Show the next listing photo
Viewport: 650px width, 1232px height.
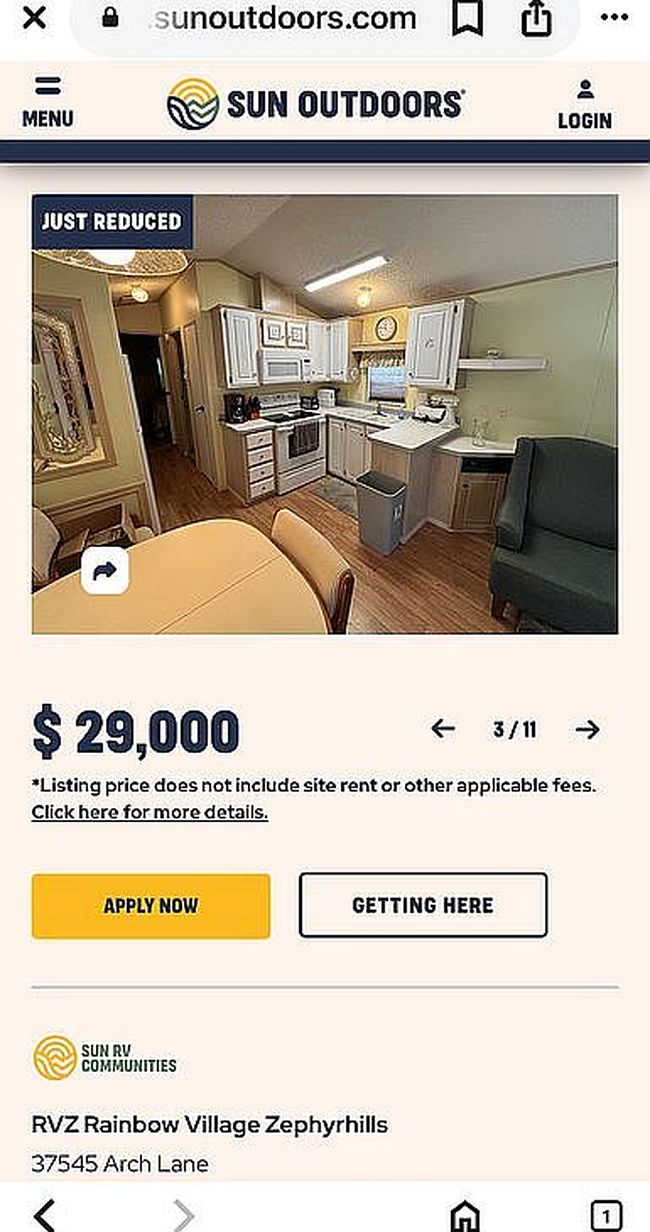587,729
